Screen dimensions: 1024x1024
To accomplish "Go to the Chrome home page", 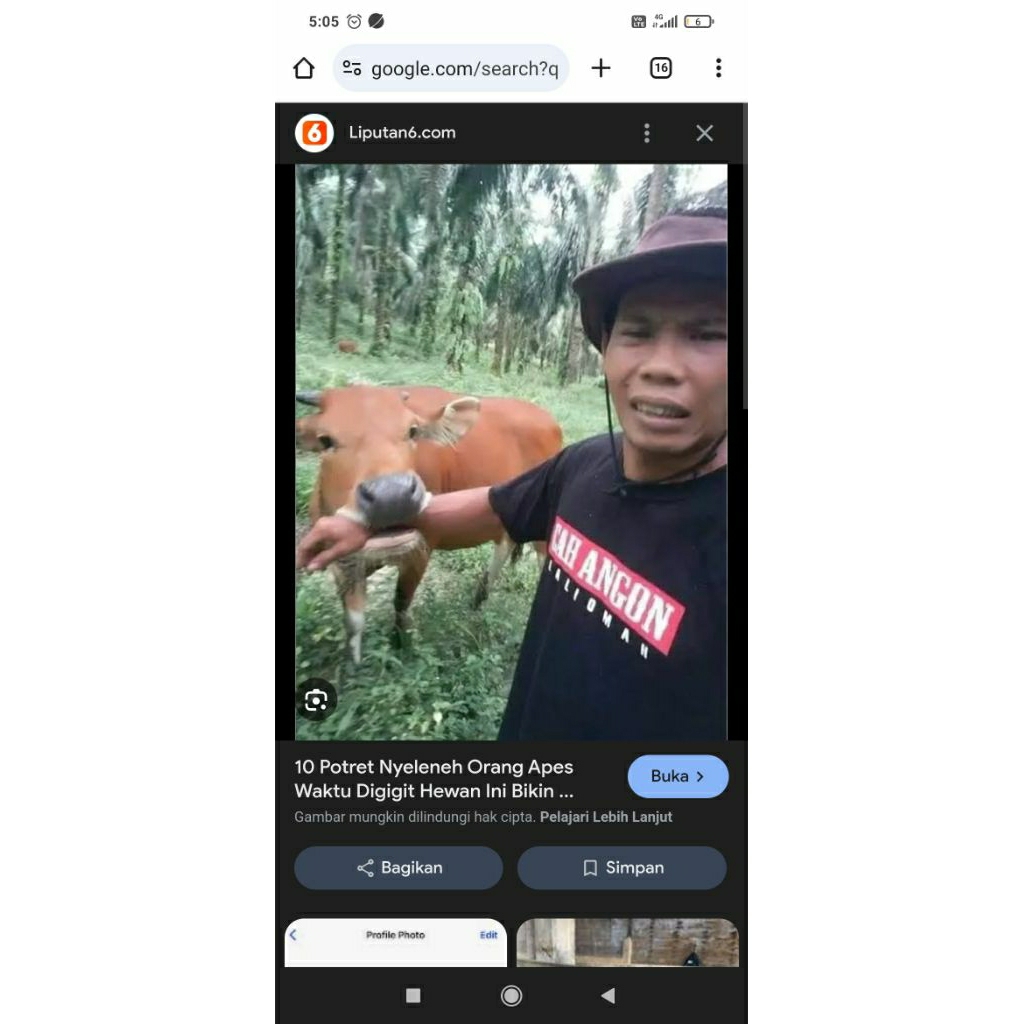I will pyautogui.click(x=304, y=68).
